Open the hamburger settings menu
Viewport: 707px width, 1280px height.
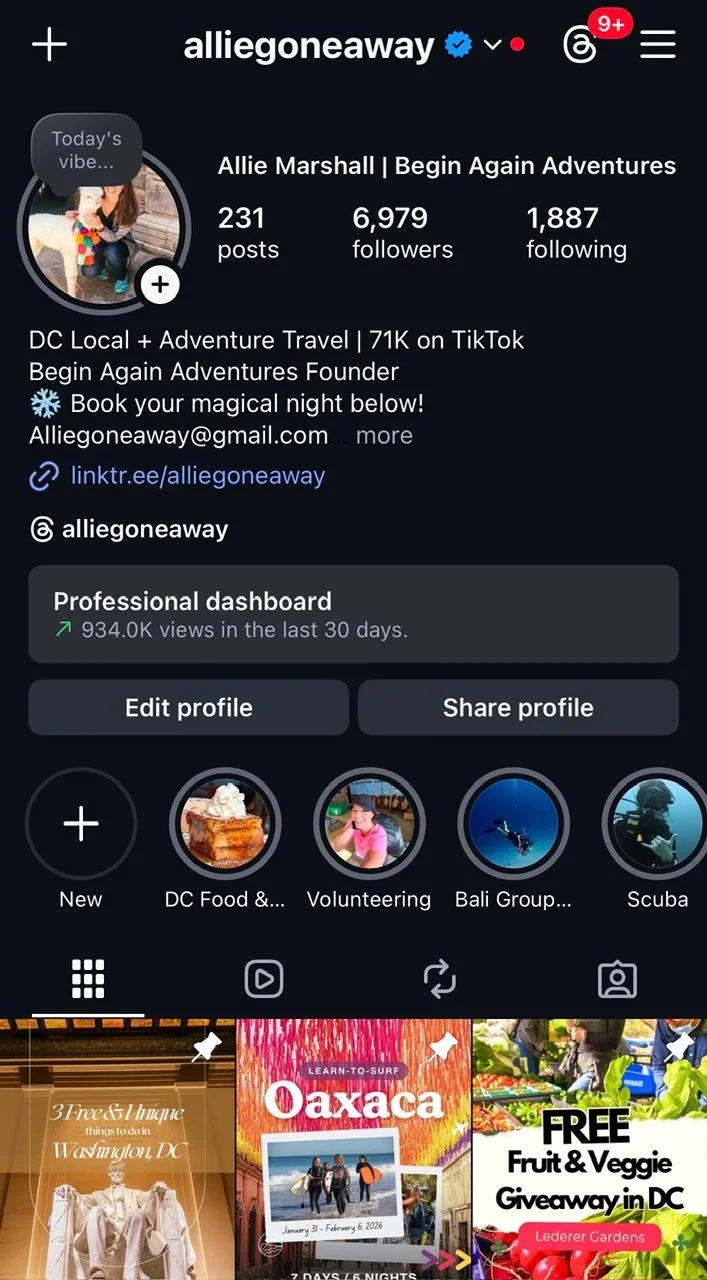657,45
